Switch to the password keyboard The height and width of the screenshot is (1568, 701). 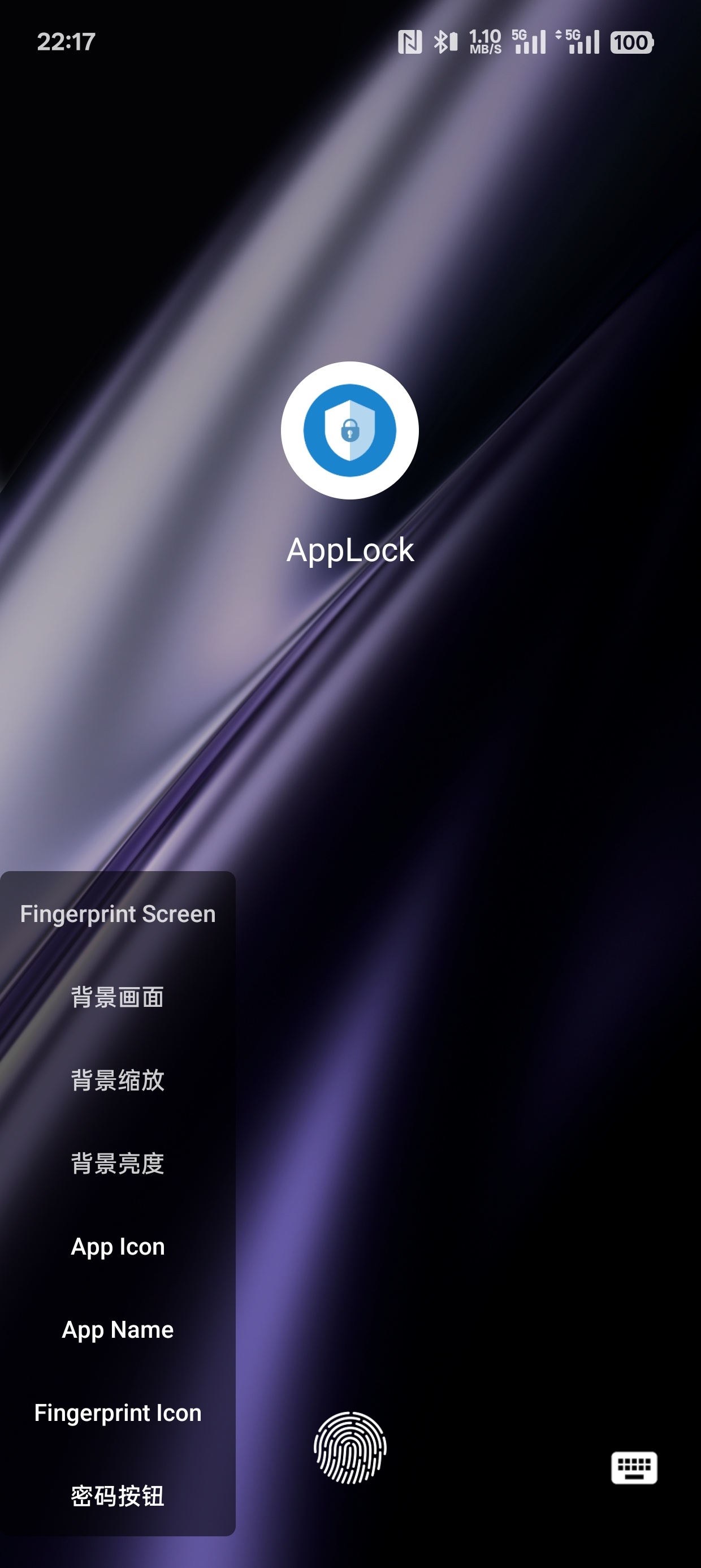pyautogui.click(x=634, y=1467)
